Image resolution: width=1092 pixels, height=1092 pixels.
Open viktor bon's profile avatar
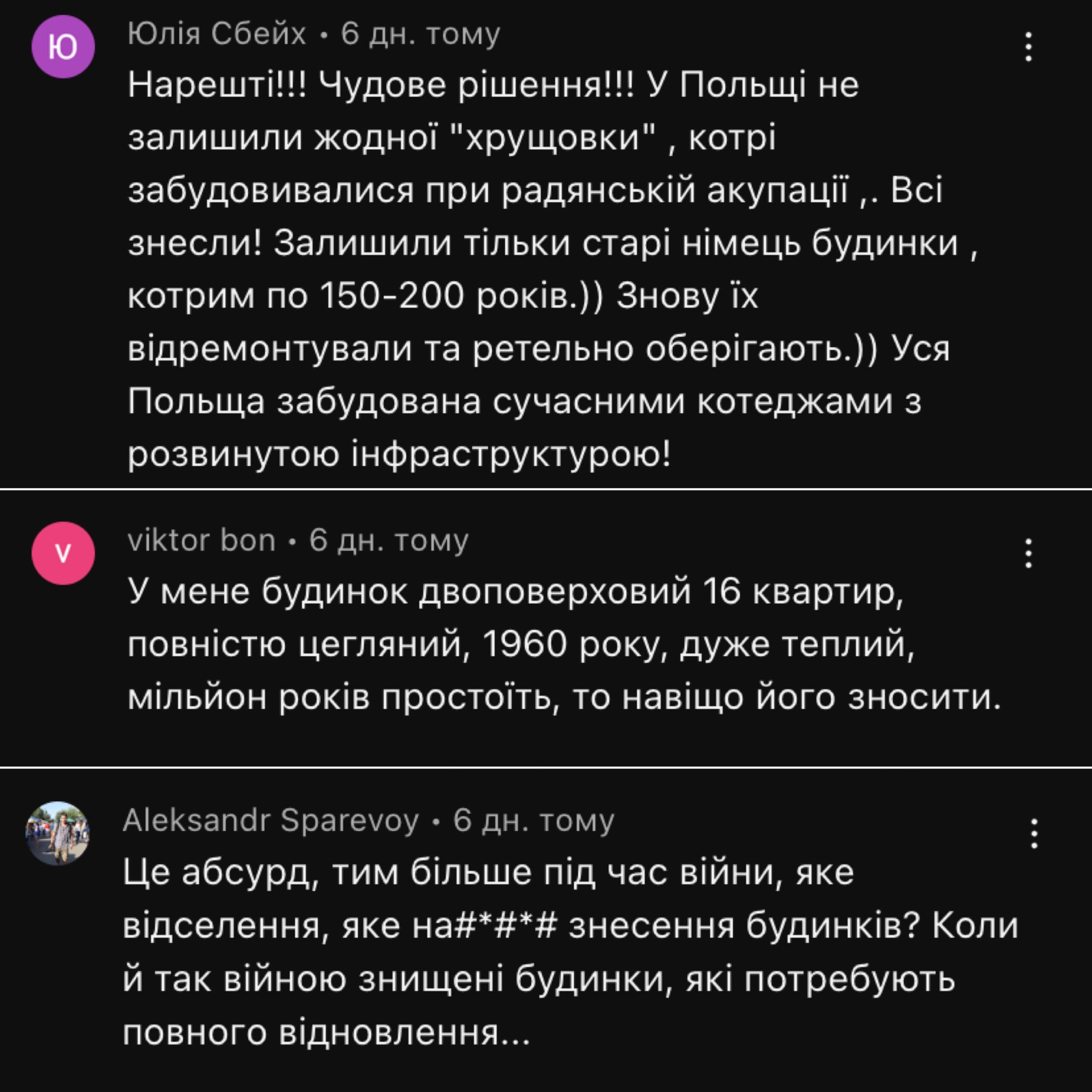click(x=63, y=553)
